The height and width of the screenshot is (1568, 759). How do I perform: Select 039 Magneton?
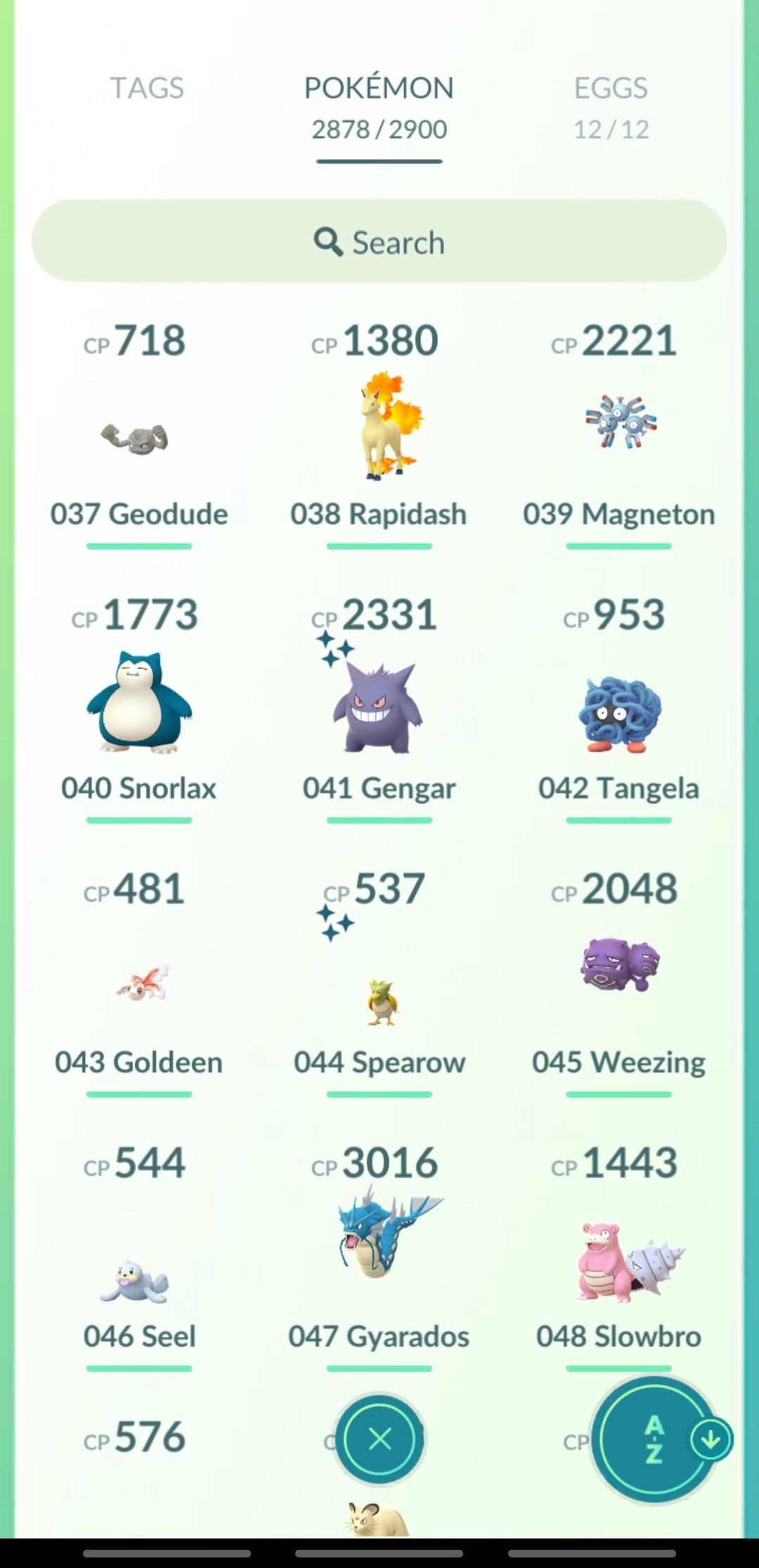point(618,429)
